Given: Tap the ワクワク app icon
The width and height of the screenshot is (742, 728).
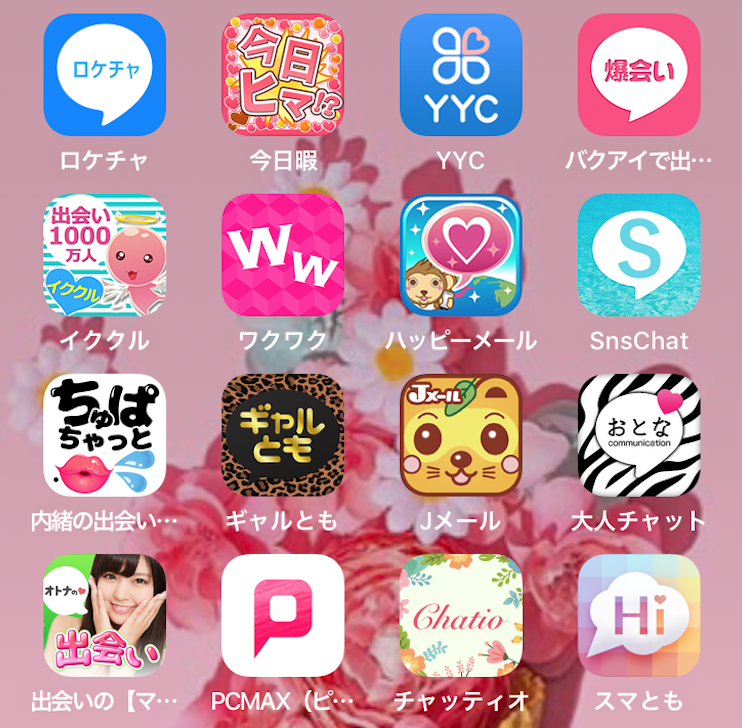Looking at the screenshot, I should tap(282, 255).
